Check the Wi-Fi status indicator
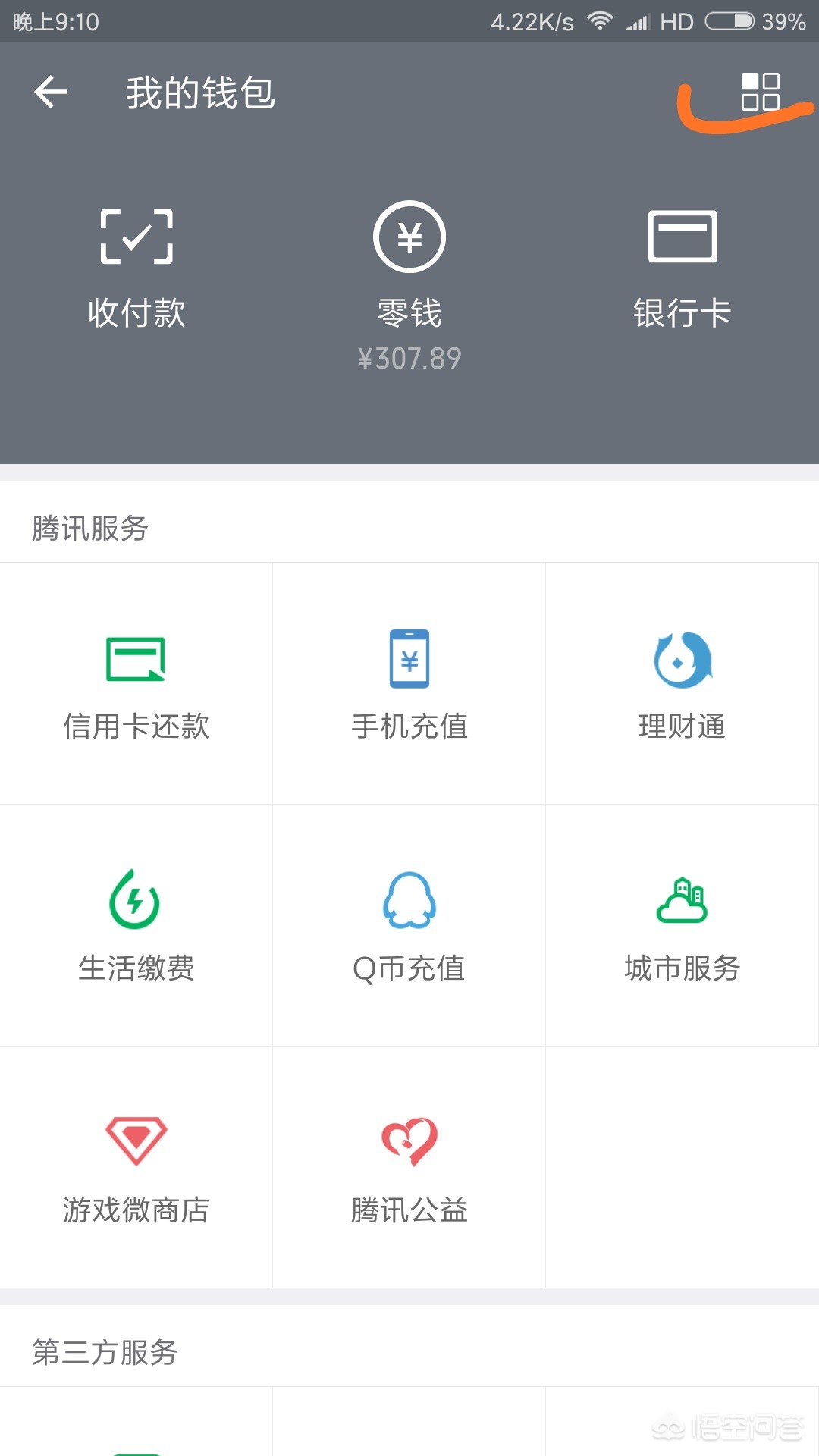 point(601,21)
